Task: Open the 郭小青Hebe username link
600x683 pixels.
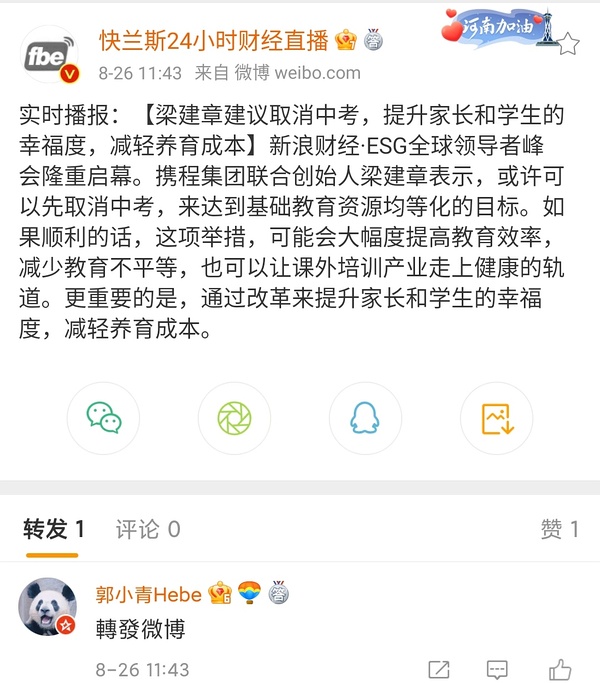Action: pos(148,594)
